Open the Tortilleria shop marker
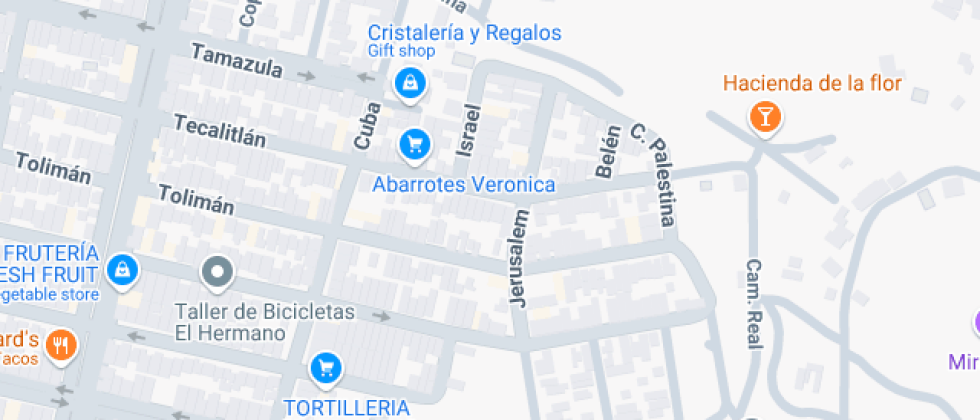Viewport: 980px width, 420px height. tap(326, 368)
